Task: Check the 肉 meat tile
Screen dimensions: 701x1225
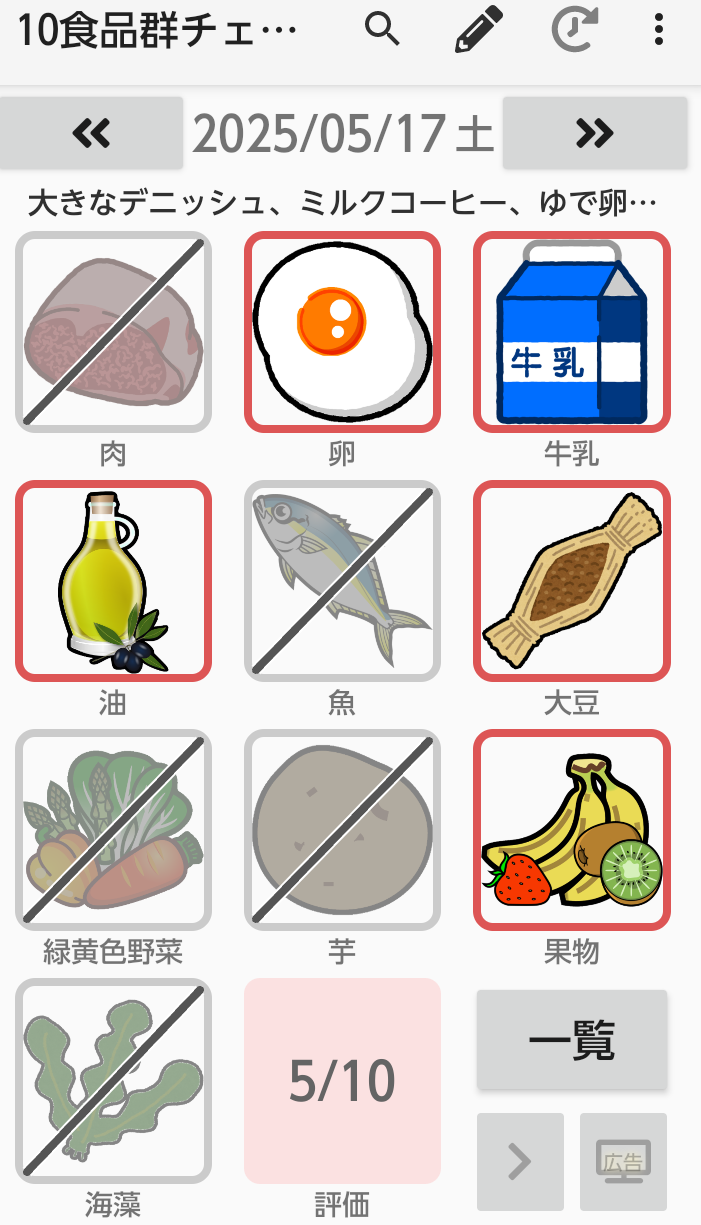Action: 113,332
